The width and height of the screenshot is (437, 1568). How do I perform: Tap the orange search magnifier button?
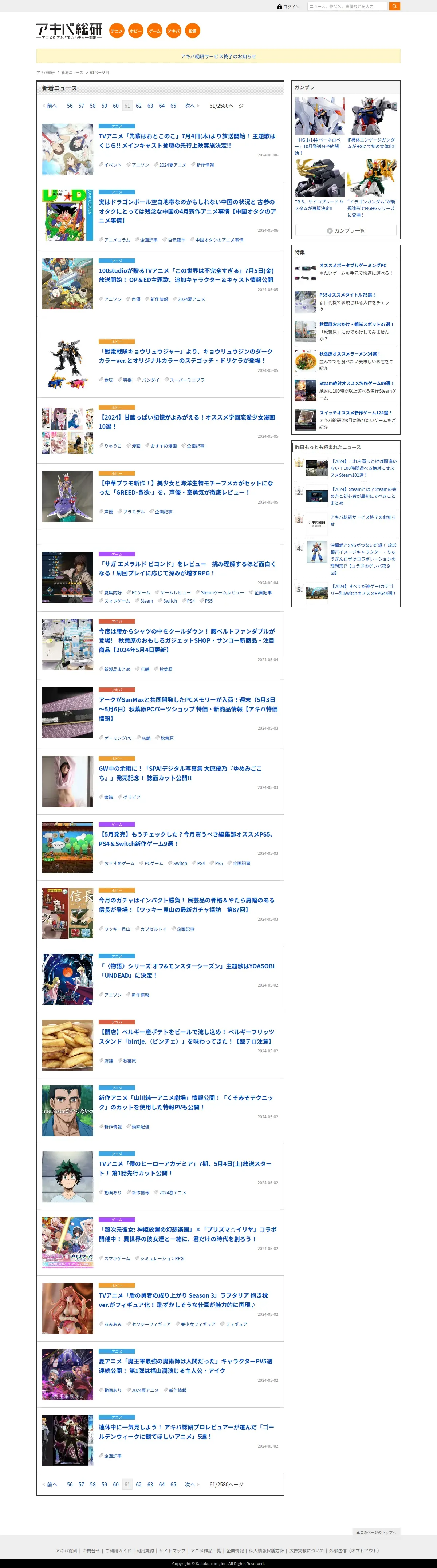point(395,6)
